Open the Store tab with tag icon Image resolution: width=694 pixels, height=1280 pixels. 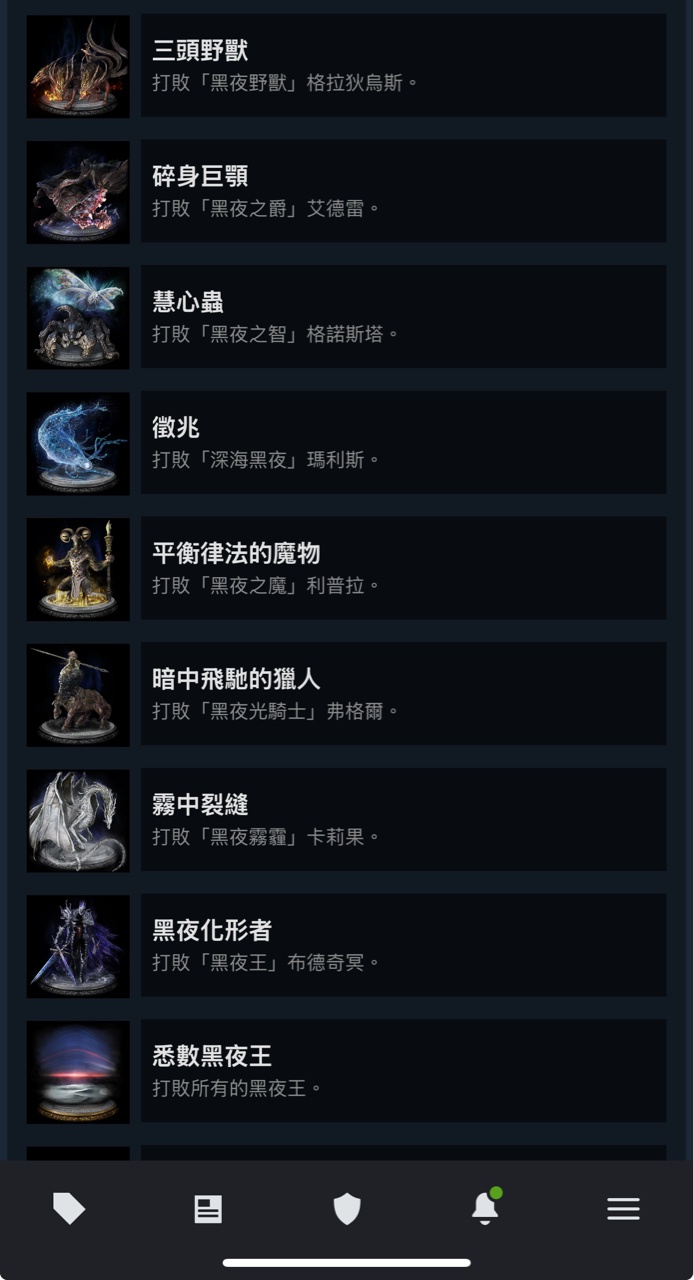[69, 1209]
